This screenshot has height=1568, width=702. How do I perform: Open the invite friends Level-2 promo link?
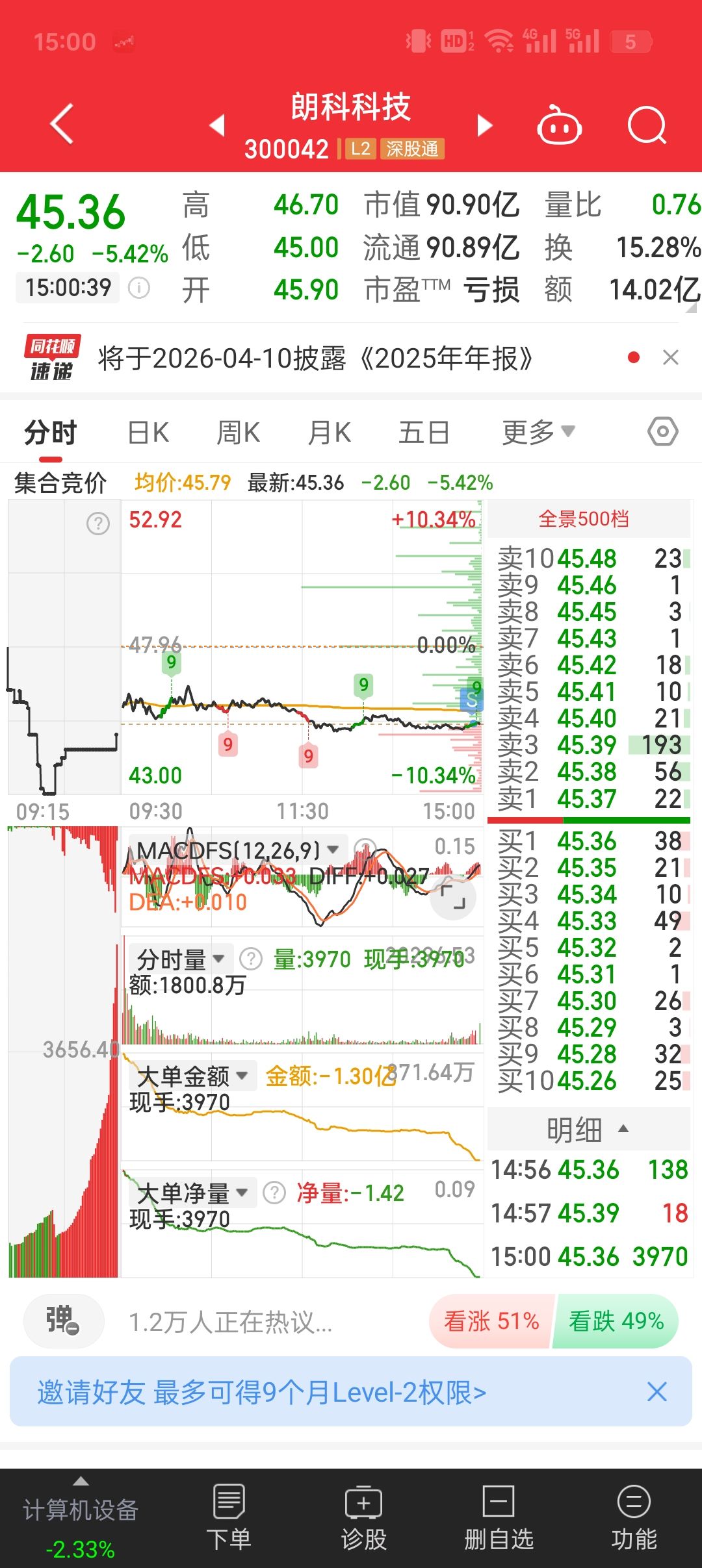[261, 1393]
